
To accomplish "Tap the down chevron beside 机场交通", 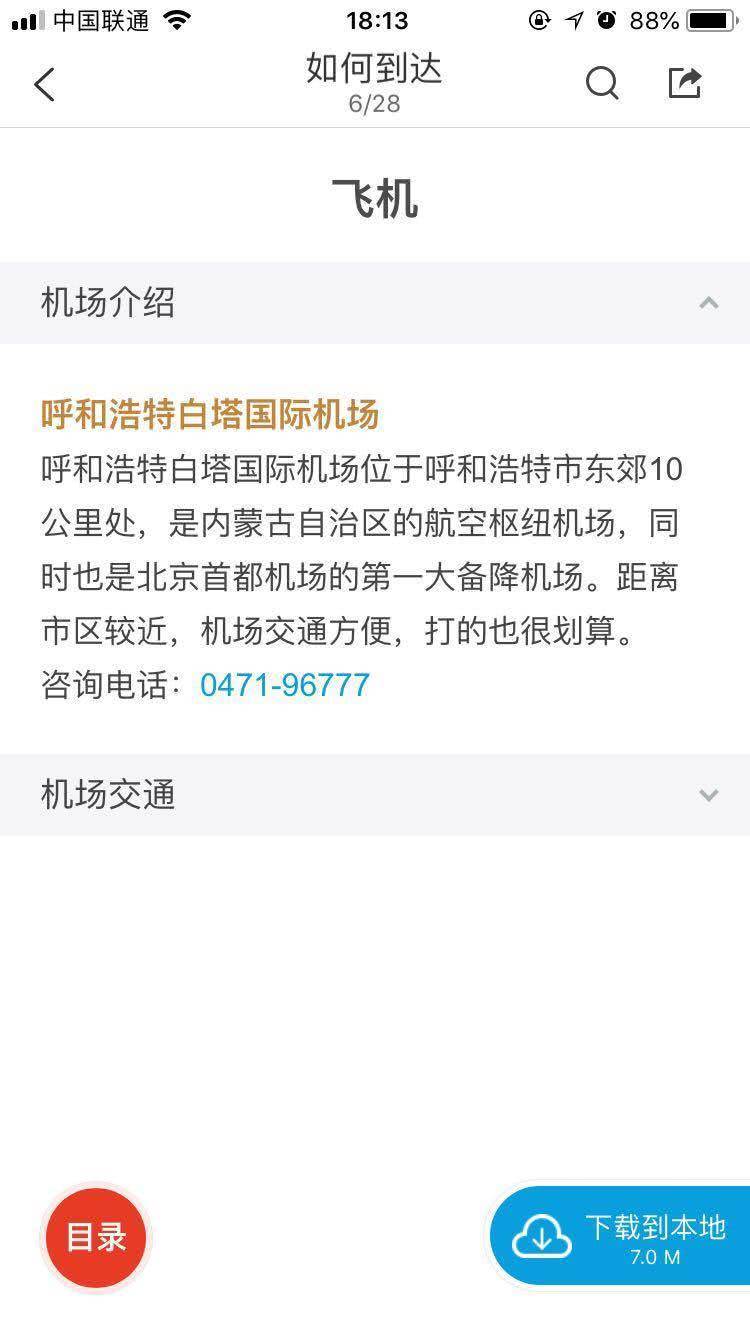I will tap(709, 796).
